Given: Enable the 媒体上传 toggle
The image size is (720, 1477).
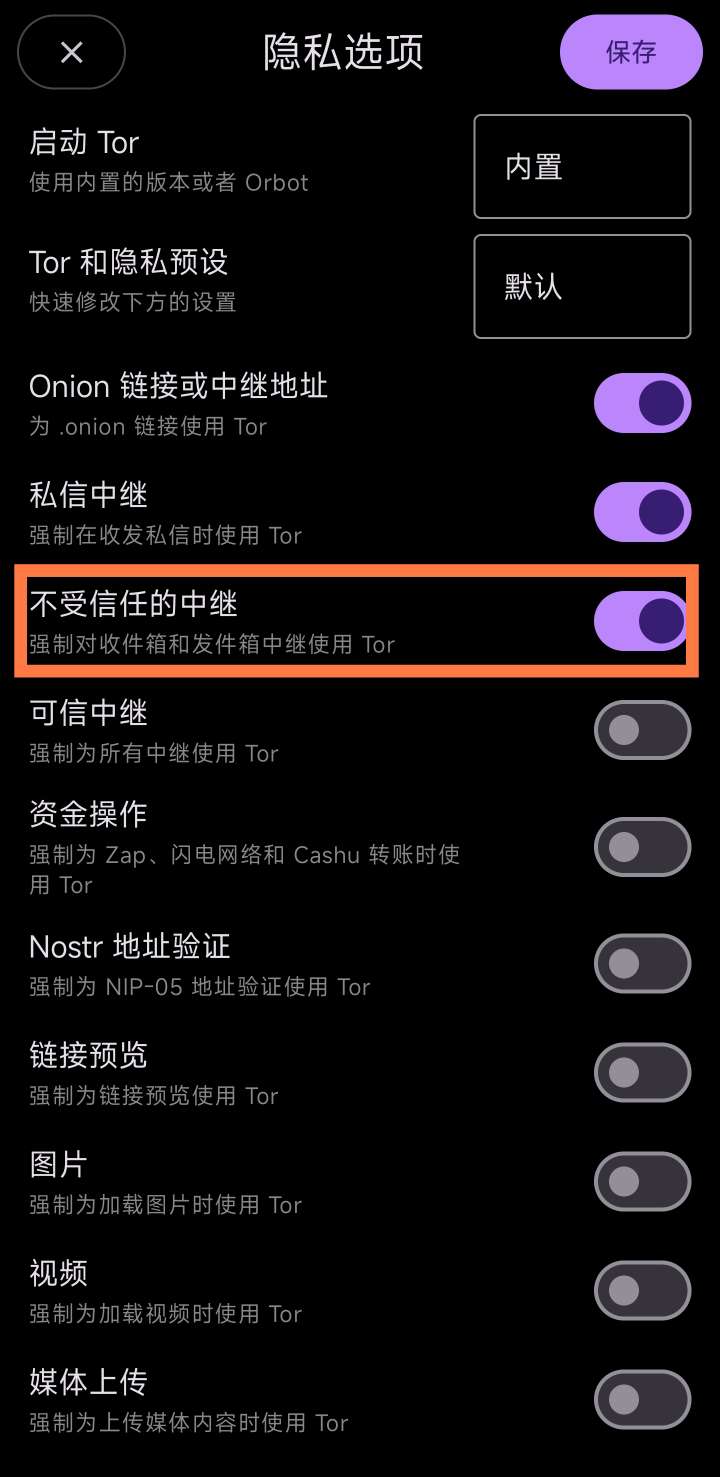Looking at the screenshot, I should pos(642,1400).
